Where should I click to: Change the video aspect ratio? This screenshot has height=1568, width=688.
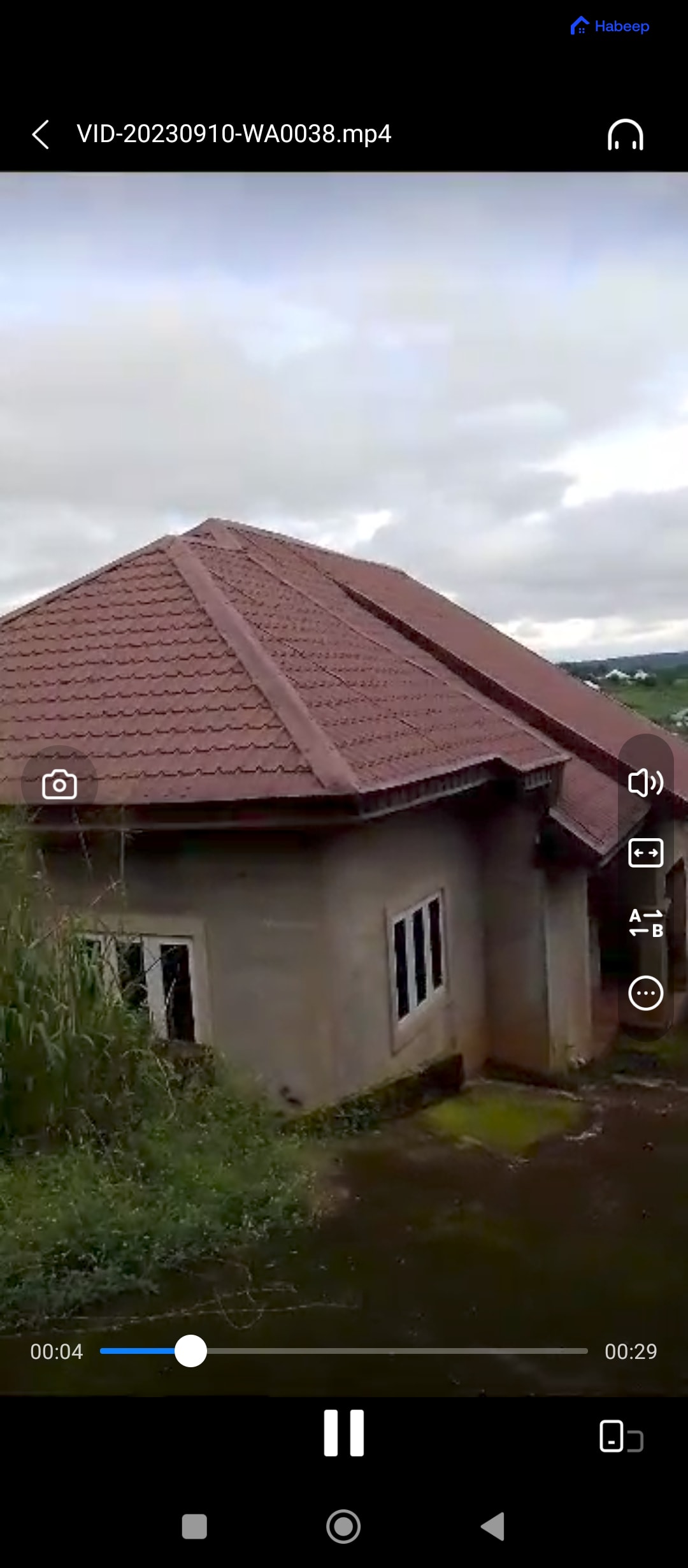click(645, 853)
